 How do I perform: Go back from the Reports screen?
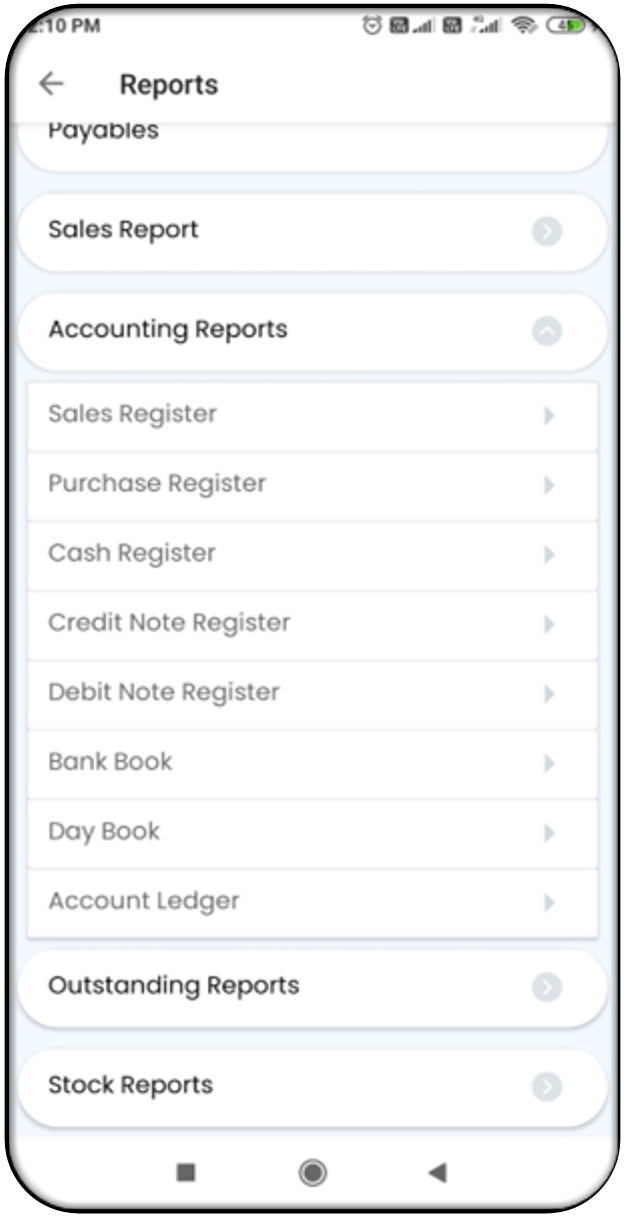click(x=51, y=84)
